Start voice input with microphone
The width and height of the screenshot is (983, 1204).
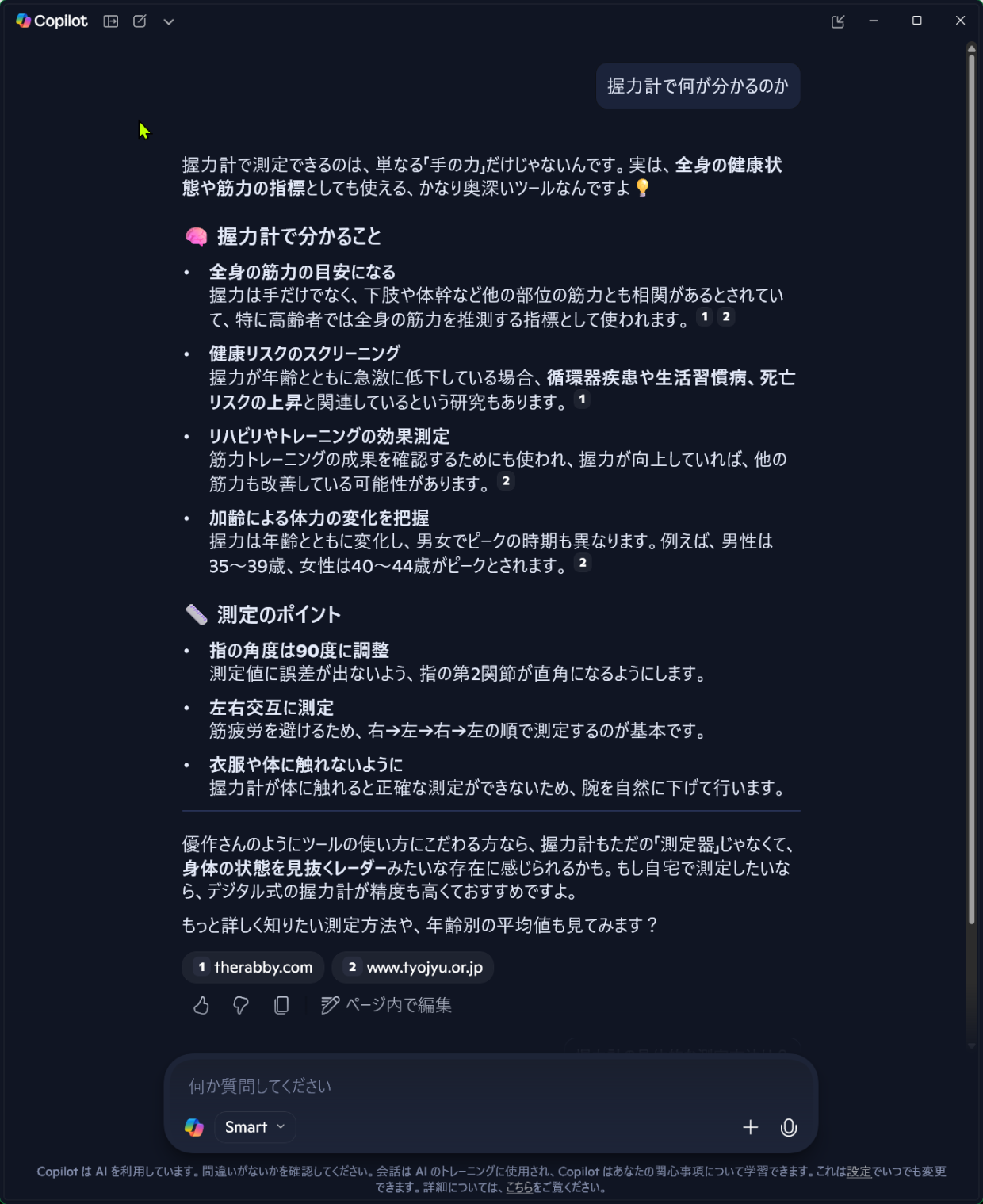coord(789,1127)
